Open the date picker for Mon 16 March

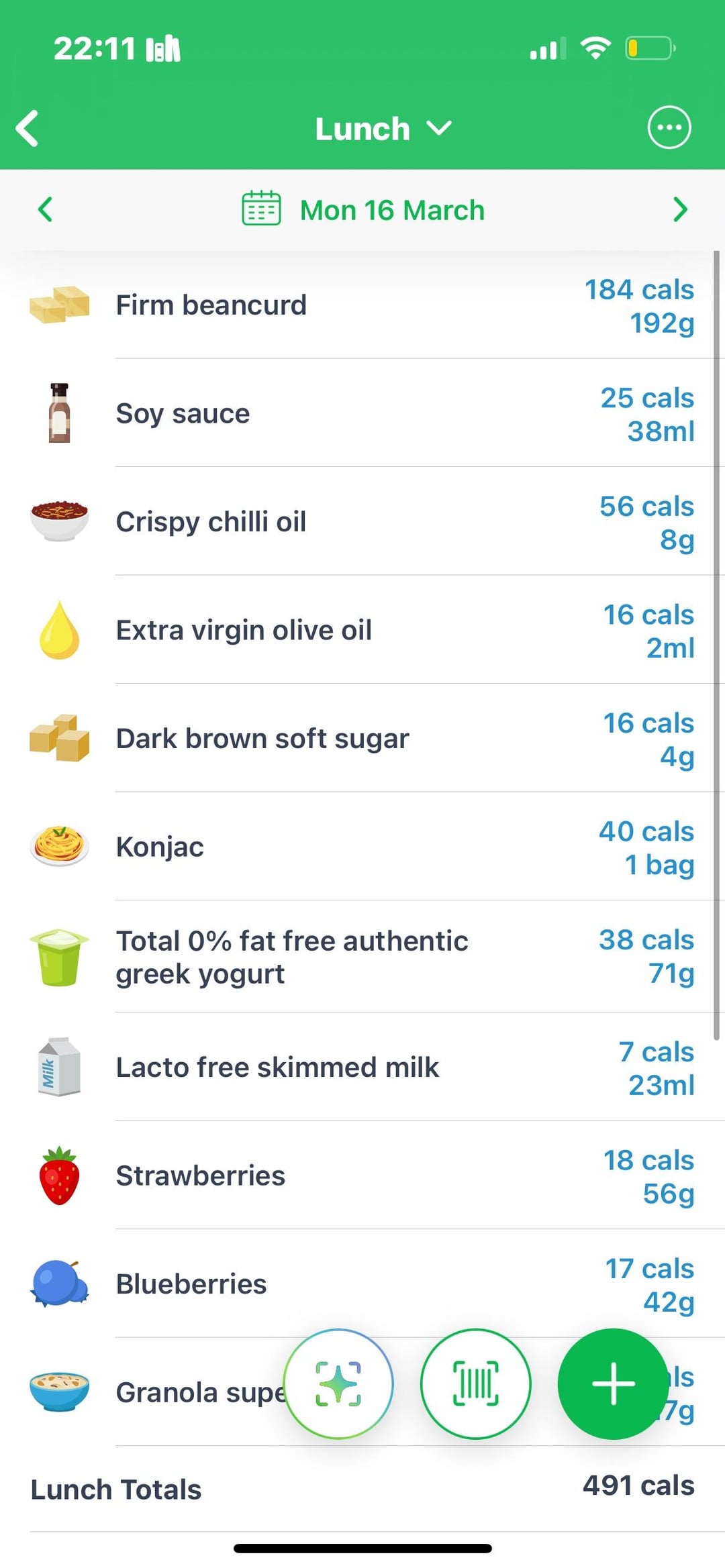point(363,210)
